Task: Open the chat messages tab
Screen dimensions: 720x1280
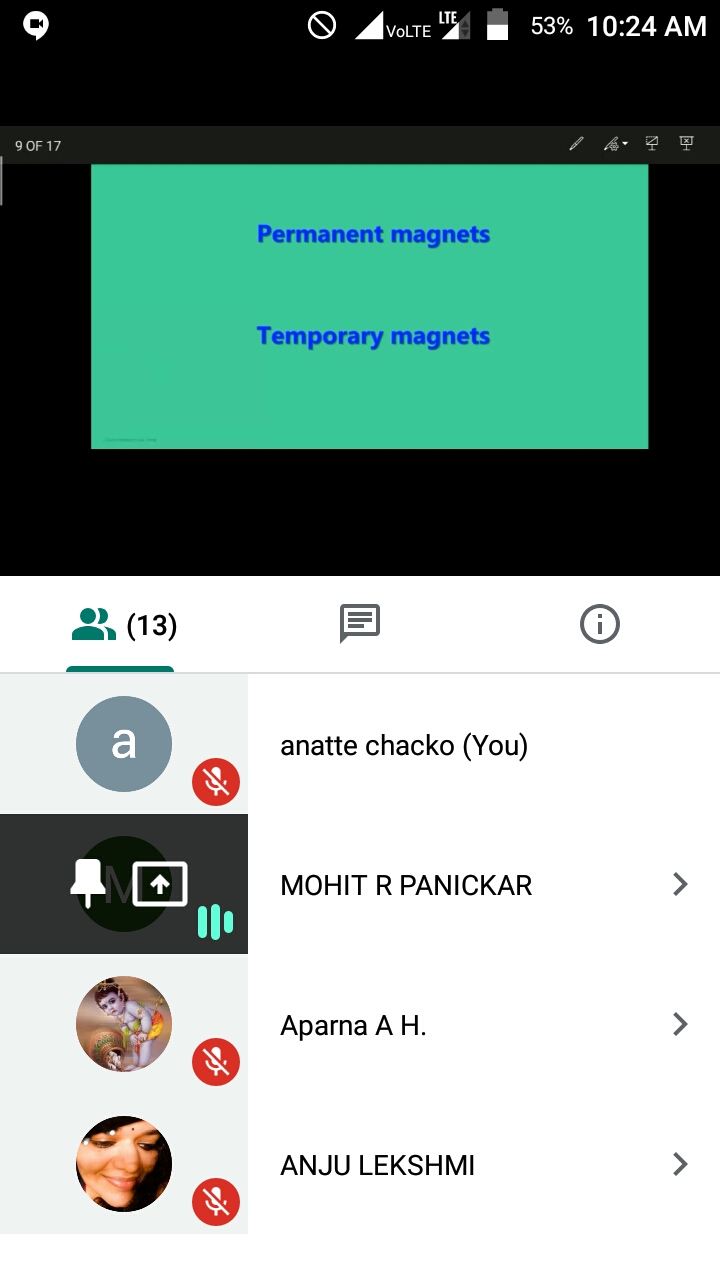Action: (x=359, y=625)
